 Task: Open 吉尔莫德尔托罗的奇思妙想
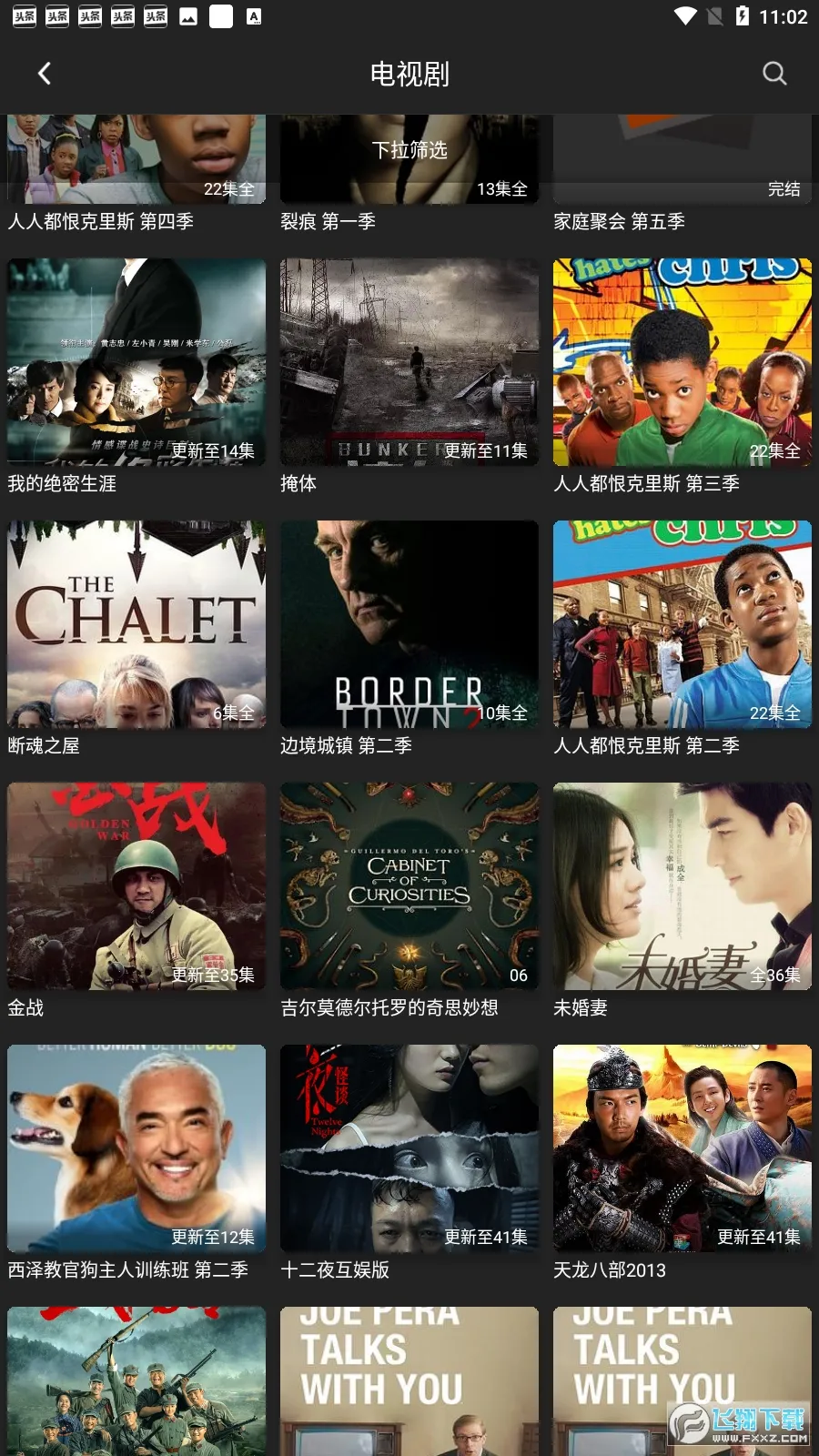(409, 886)
